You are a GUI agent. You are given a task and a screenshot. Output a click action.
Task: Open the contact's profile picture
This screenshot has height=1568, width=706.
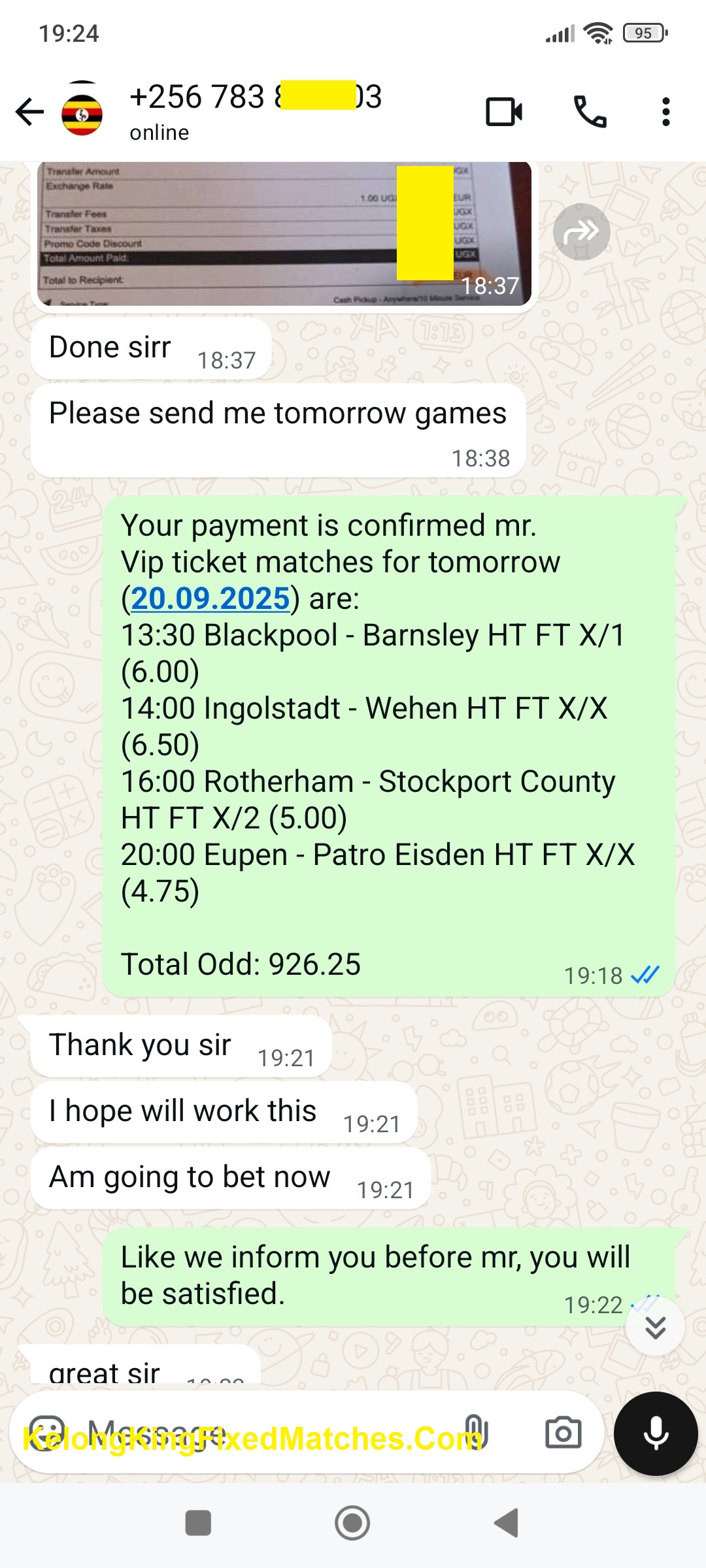coord(82,113)
